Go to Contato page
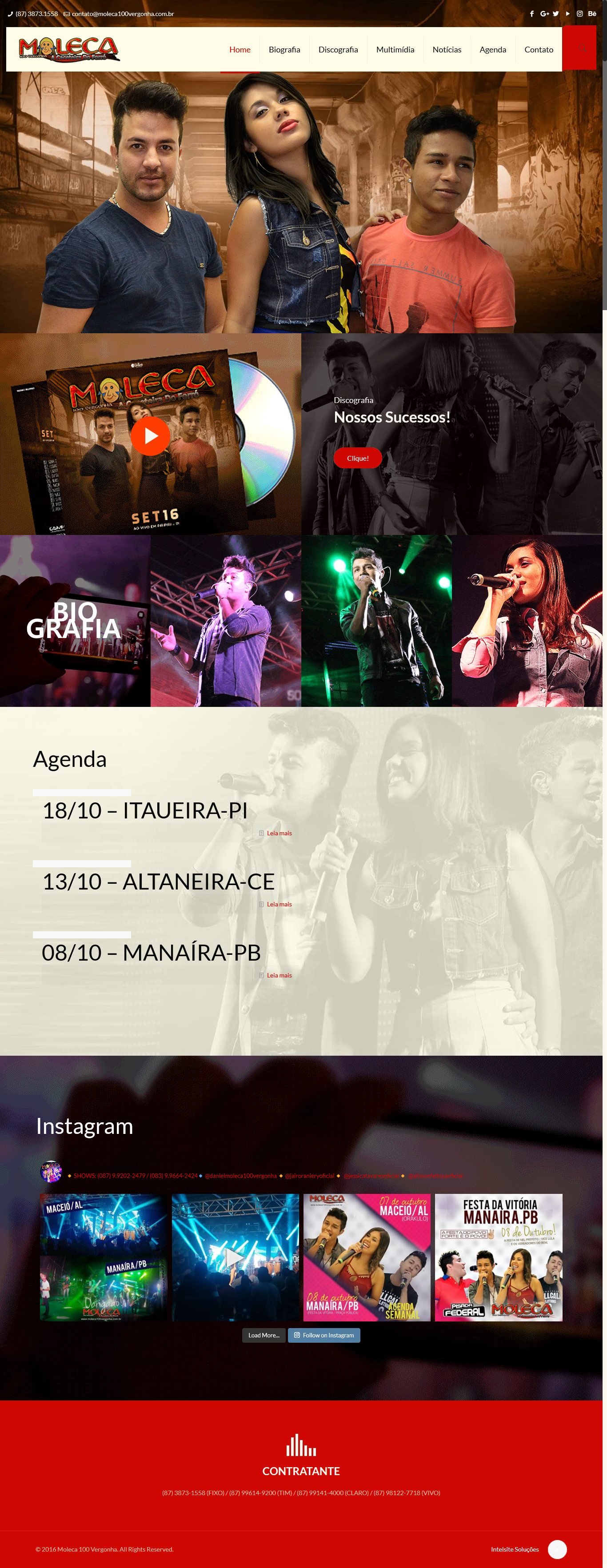The height and width of the screenshot is (1568, 607). pyautogui.click(x=538, y=50)
